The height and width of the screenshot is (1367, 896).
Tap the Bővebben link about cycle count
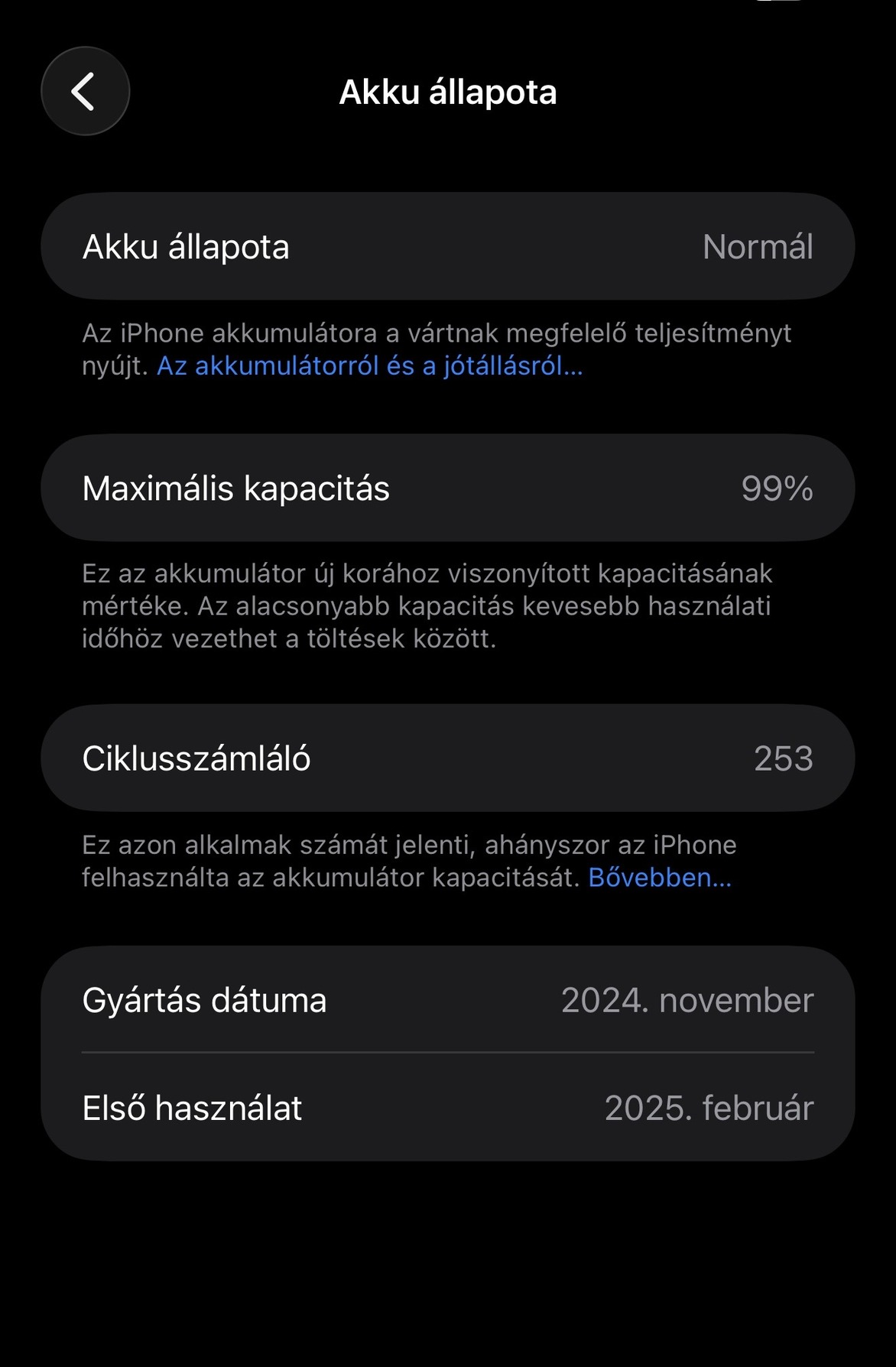[659, 878]
